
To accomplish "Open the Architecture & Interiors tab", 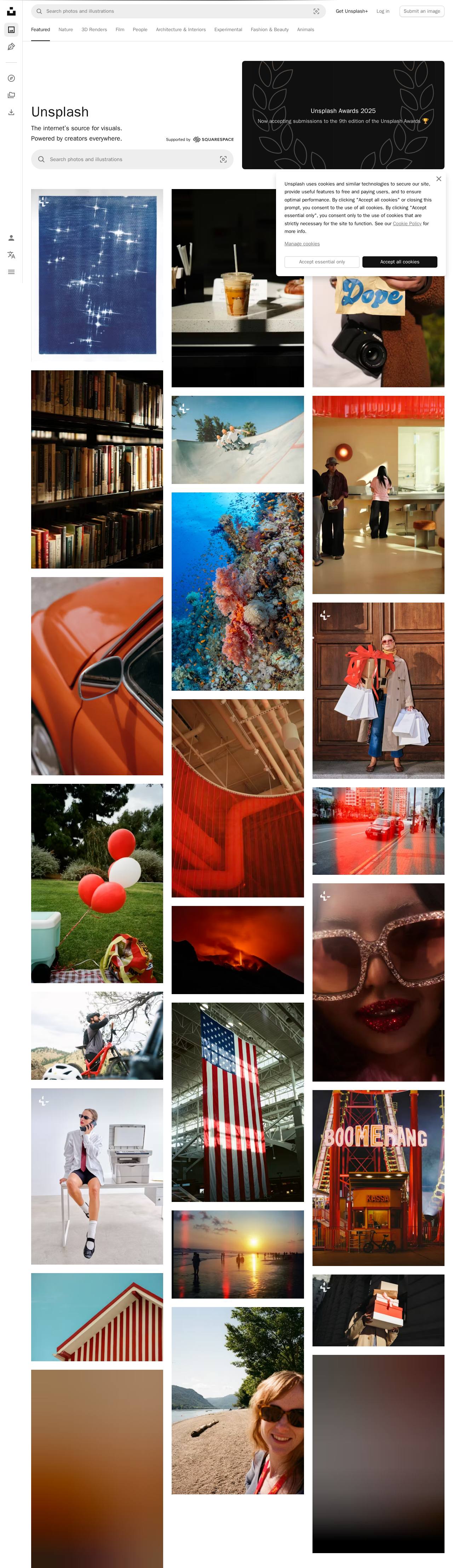I will pyautogui.click(x=180, y=30).
